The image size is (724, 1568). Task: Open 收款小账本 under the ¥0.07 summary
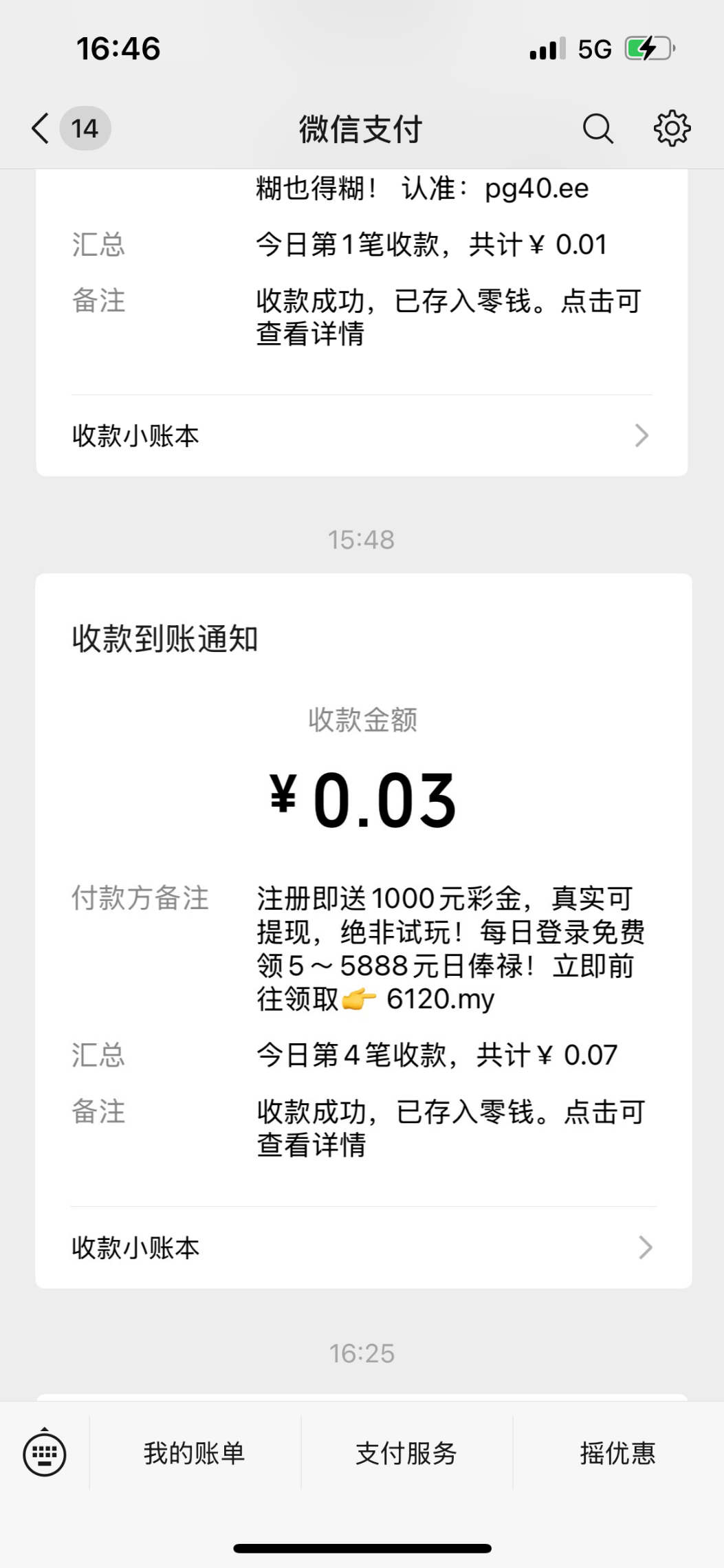coord(362,1248)
